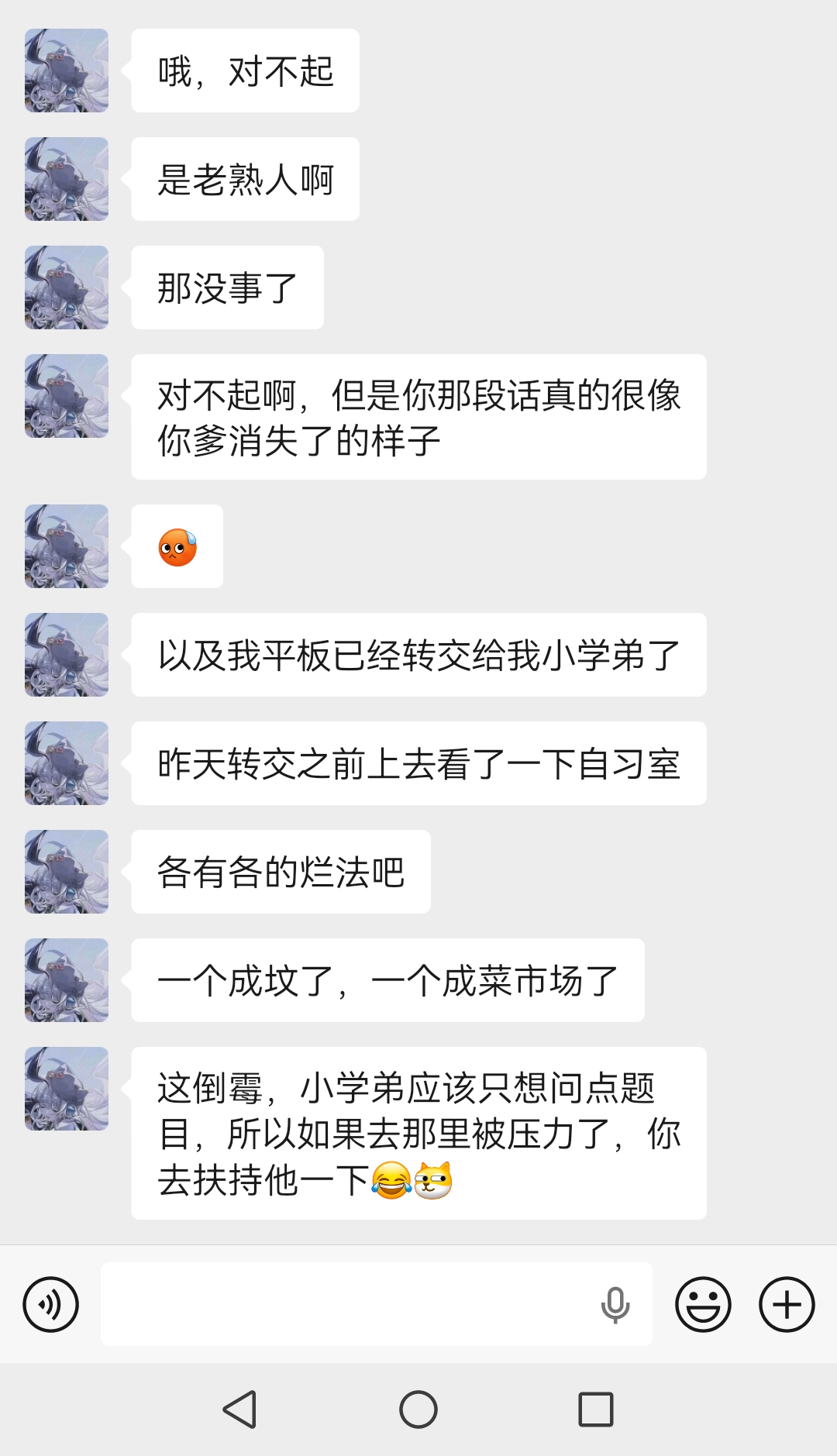The height and width of the screenshot is (1456, 837).
Task: Switch to voice message mode
Action: tap(50, 1304)
